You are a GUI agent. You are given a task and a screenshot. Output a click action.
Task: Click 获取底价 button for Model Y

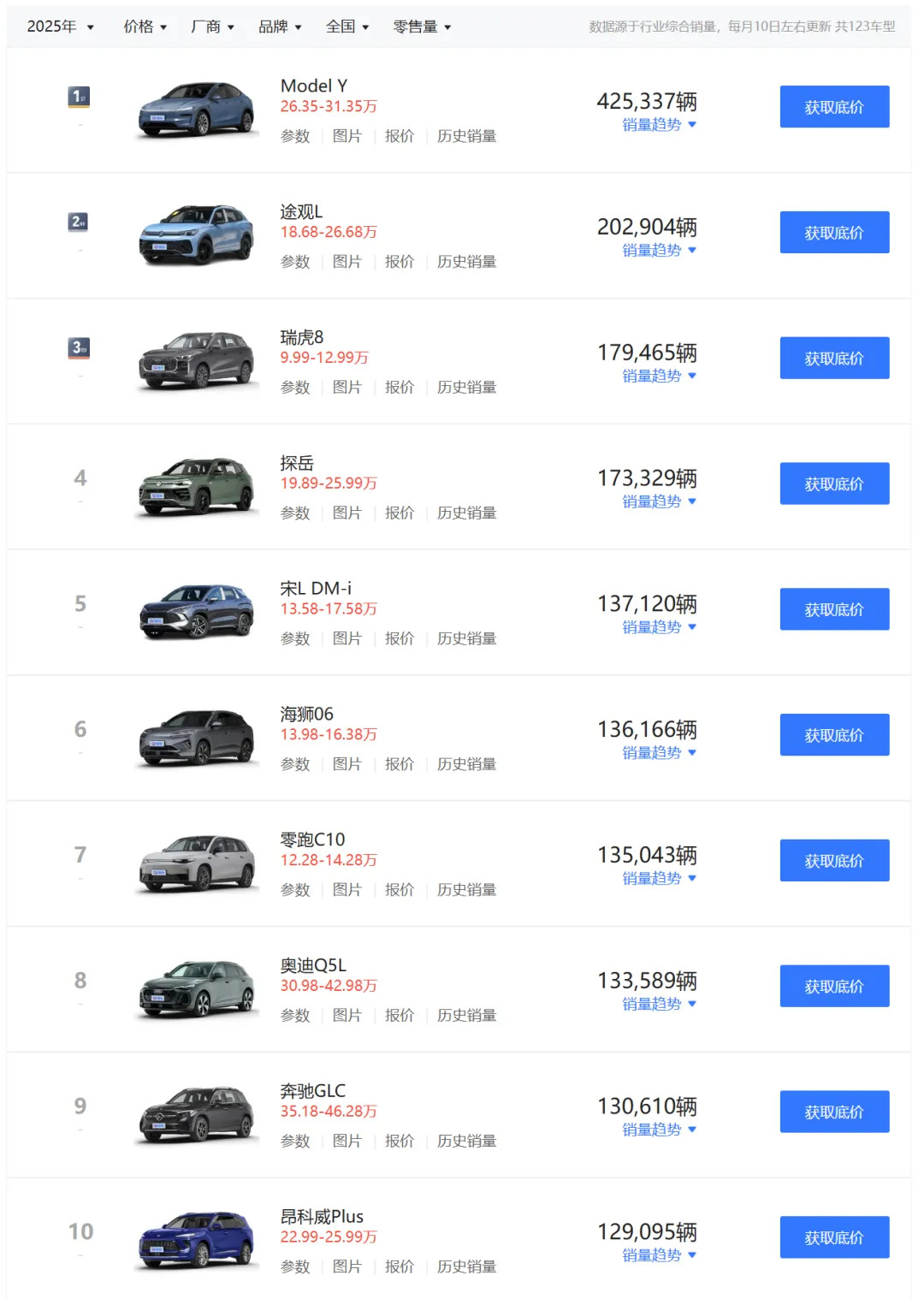pyautogui.click(x=834, y=106)
